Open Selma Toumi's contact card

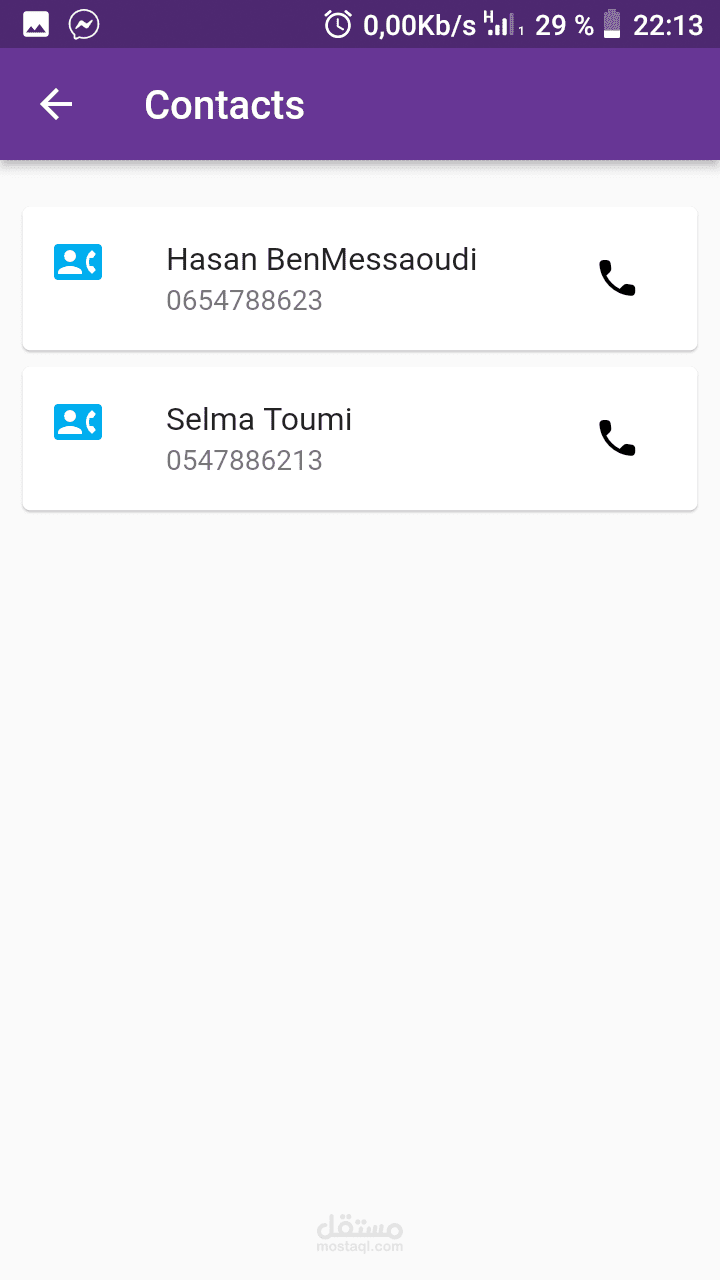[260, 439]
